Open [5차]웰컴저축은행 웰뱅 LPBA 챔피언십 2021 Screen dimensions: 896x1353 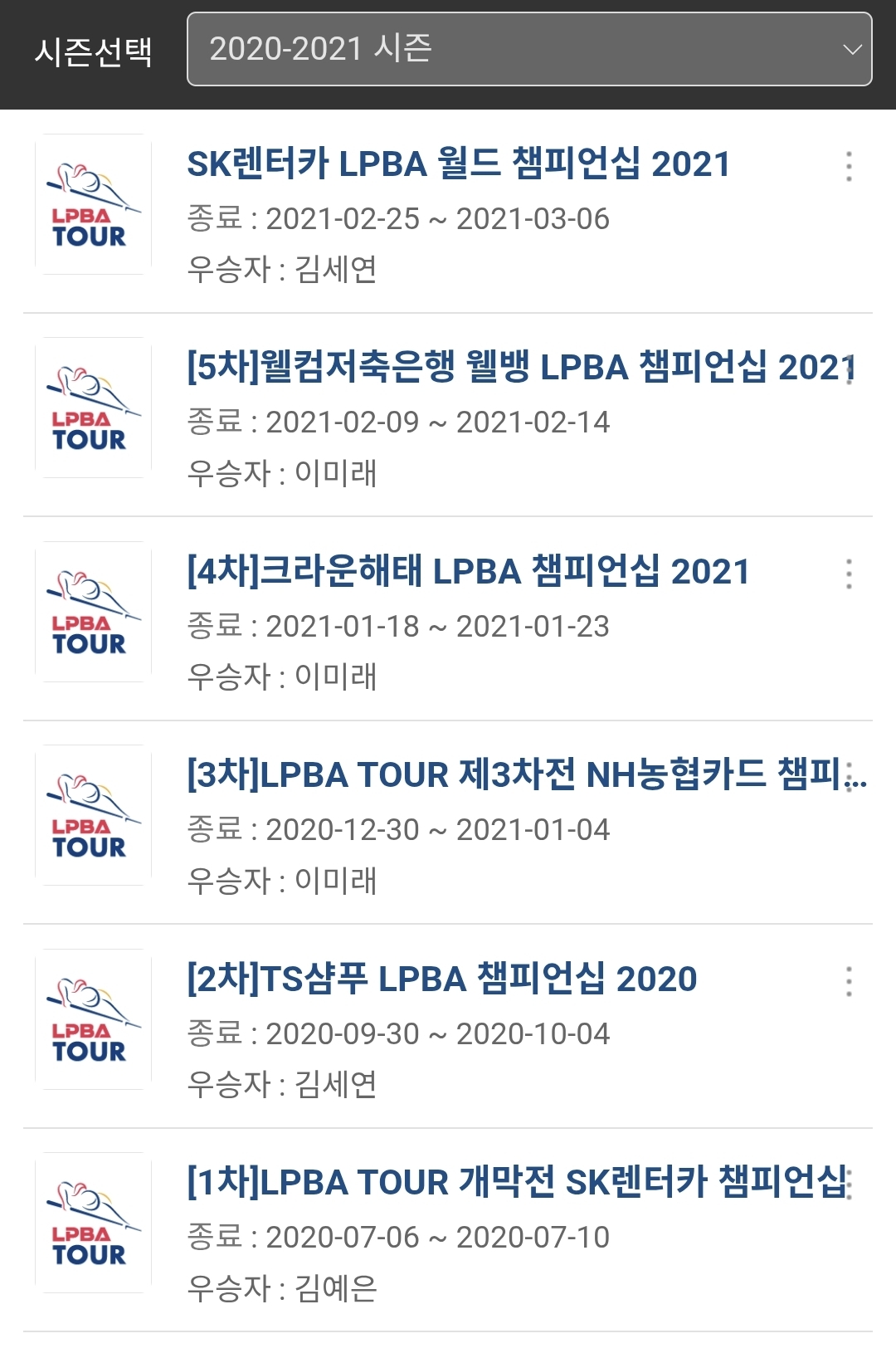[522, 367]
